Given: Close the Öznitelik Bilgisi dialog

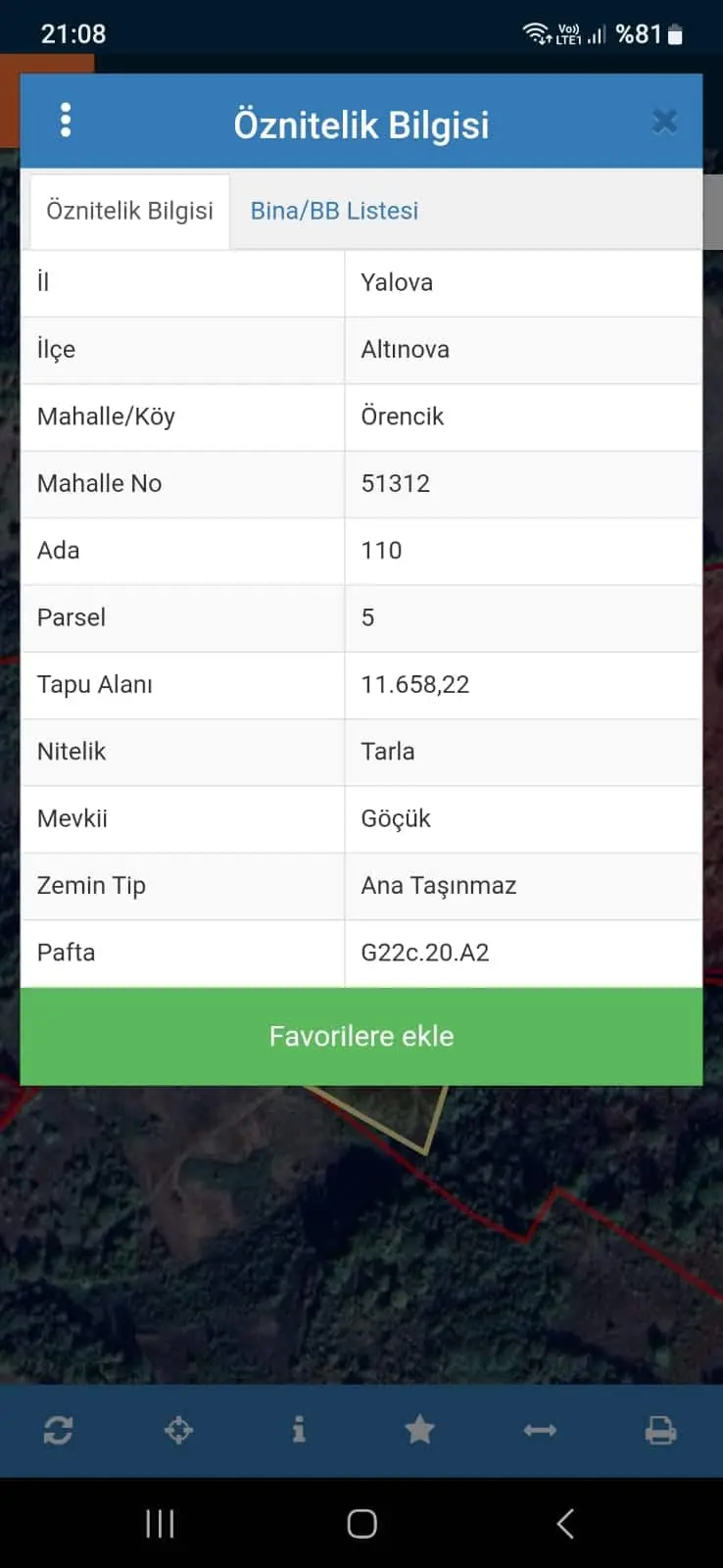Looking at the screenshot, I should tap(664, 122).
